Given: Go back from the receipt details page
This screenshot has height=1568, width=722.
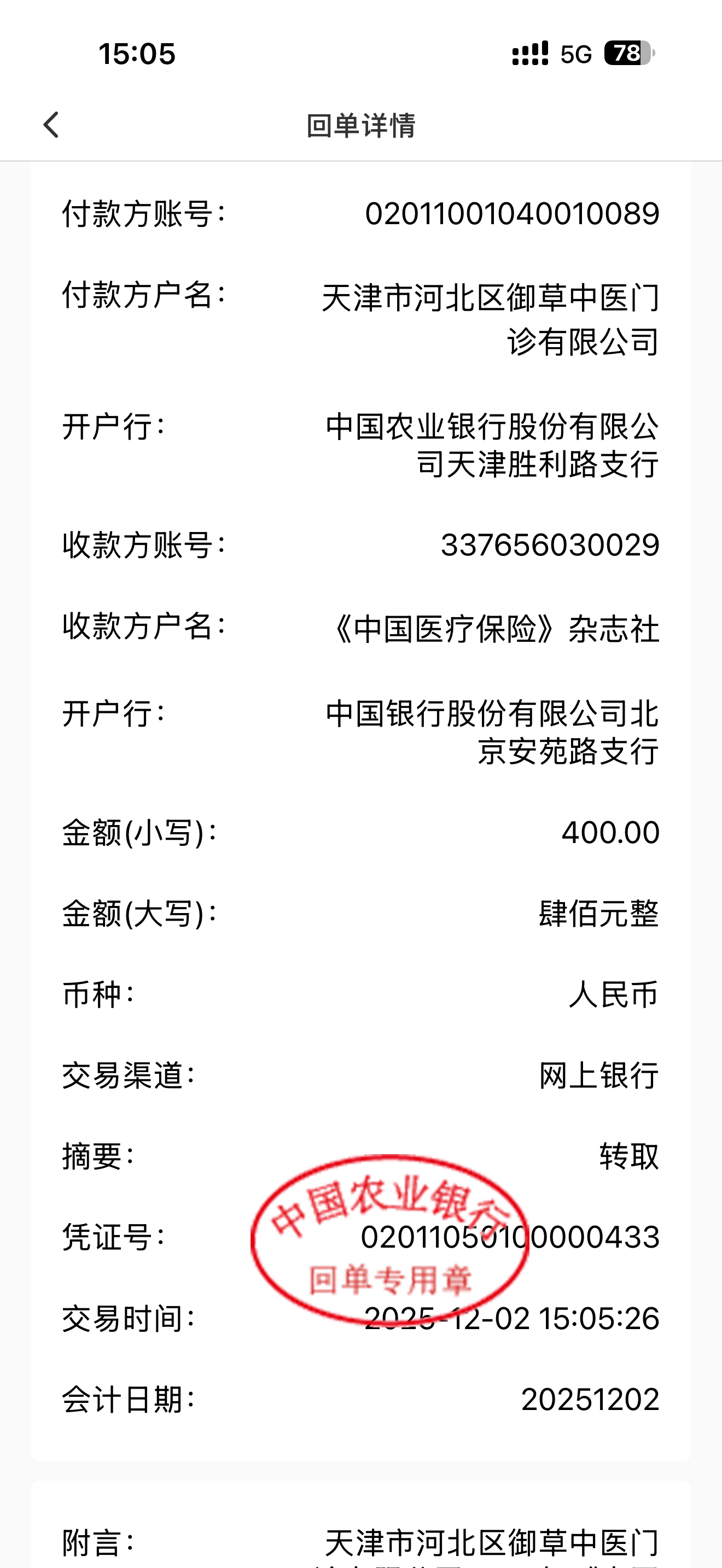Looking at the screenshot, I should (51, 125).
